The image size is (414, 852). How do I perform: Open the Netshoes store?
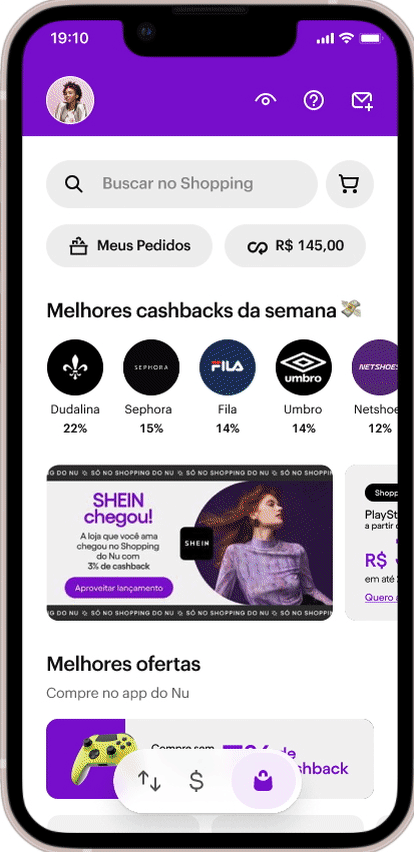(375, 386)
